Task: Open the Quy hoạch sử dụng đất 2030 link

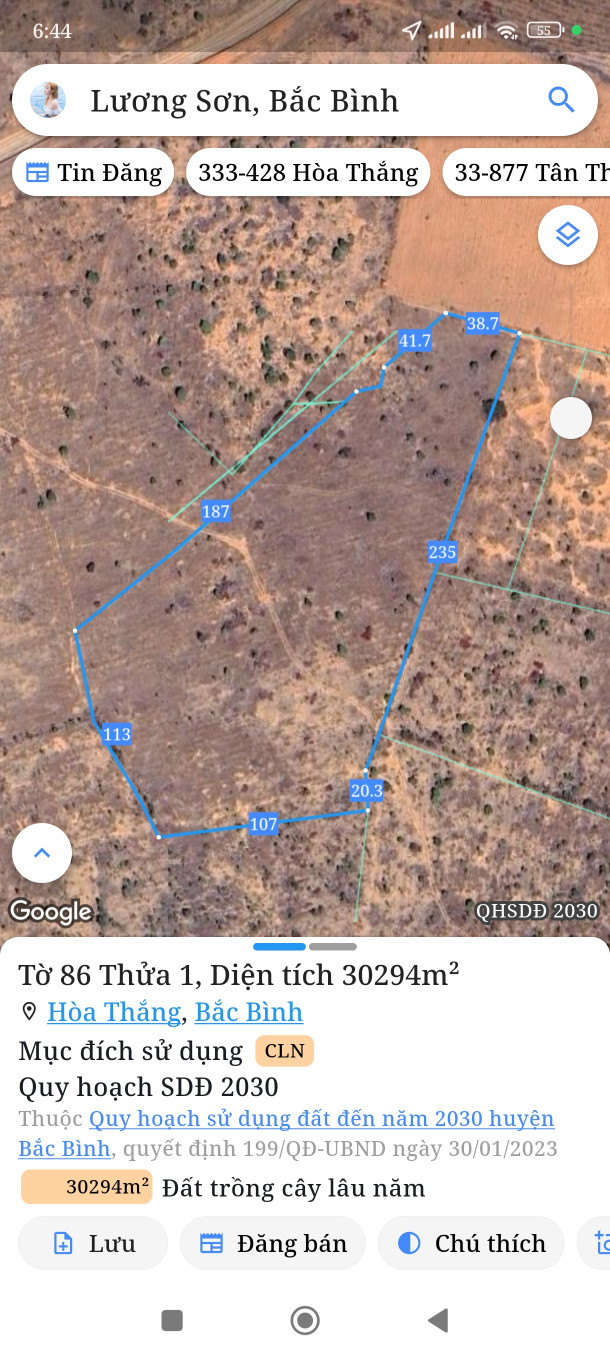Action: 321,1119
